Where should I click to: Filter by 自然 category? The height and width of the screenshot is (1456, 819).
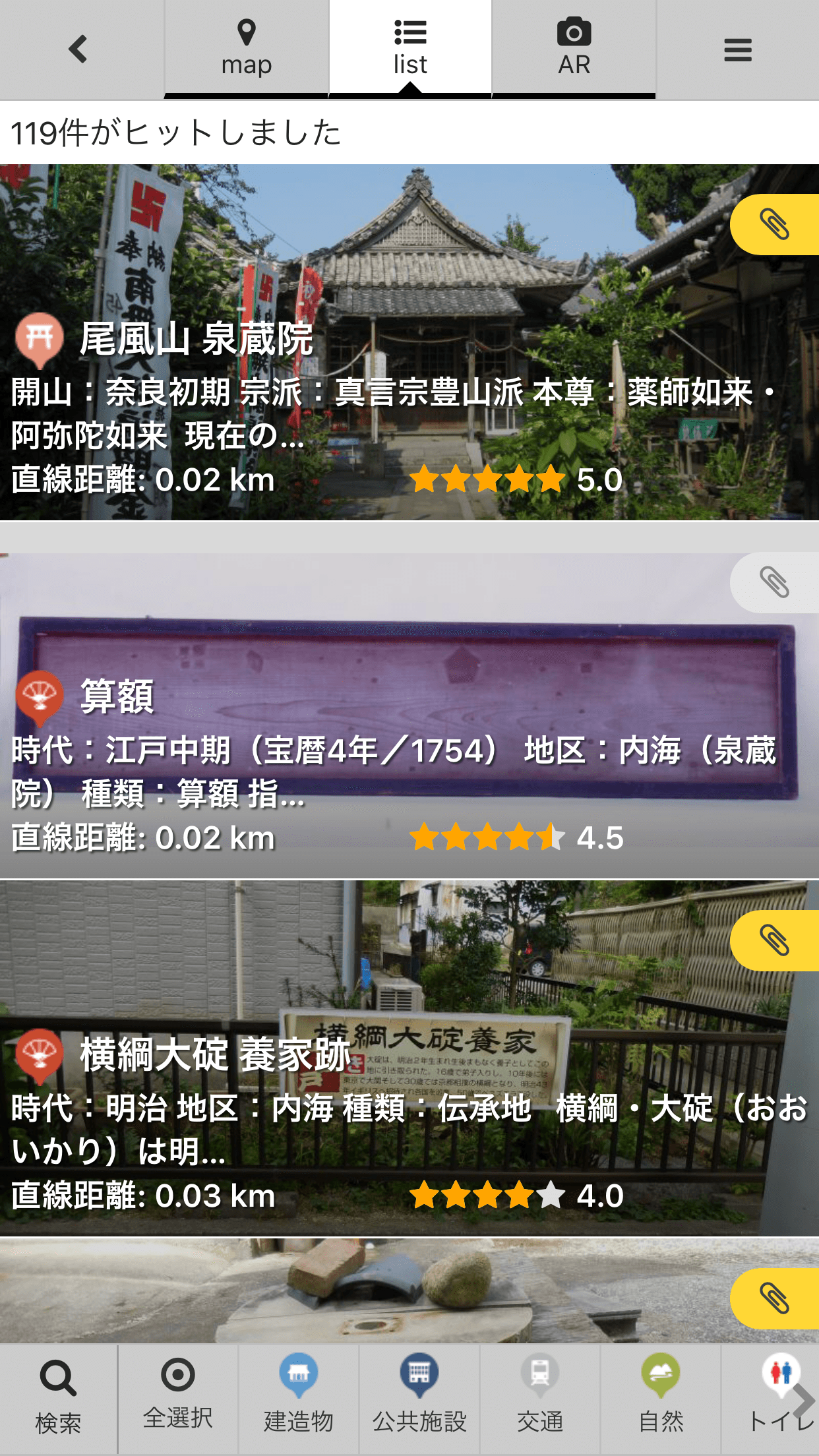pyautogui.click(x=661, y=1399)
